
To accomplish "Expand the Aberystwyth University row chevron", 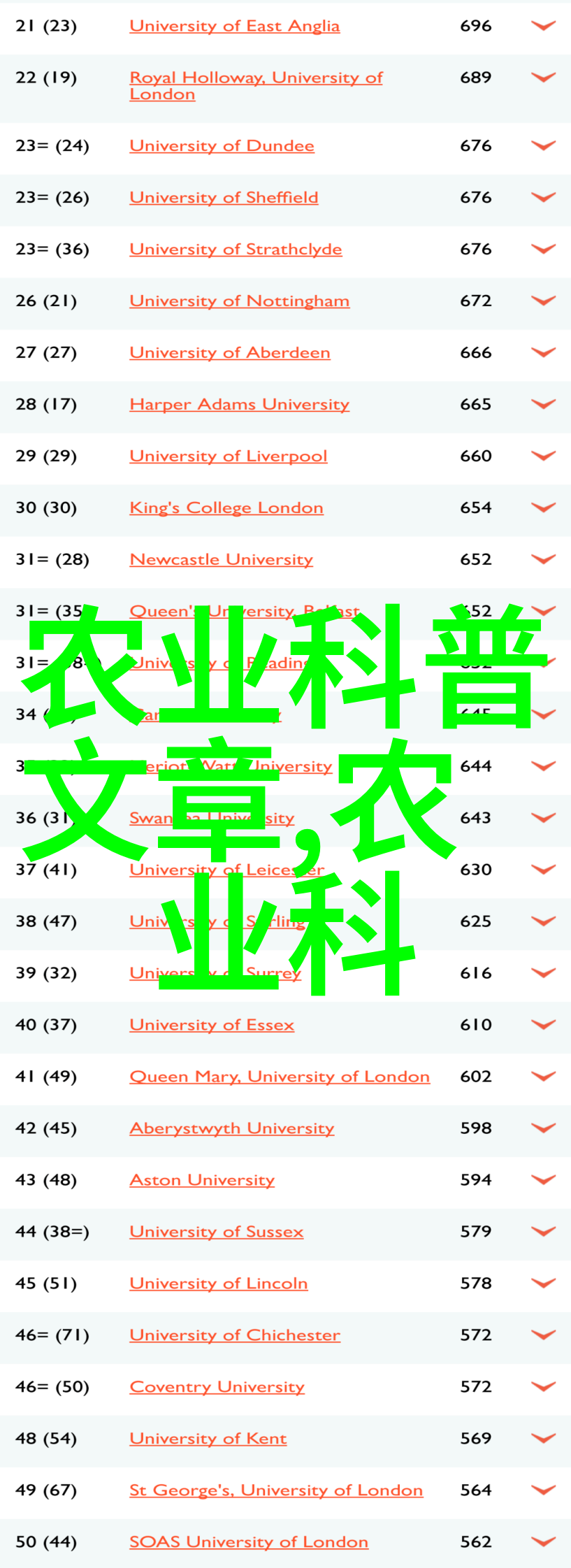I will [543, 1129].
